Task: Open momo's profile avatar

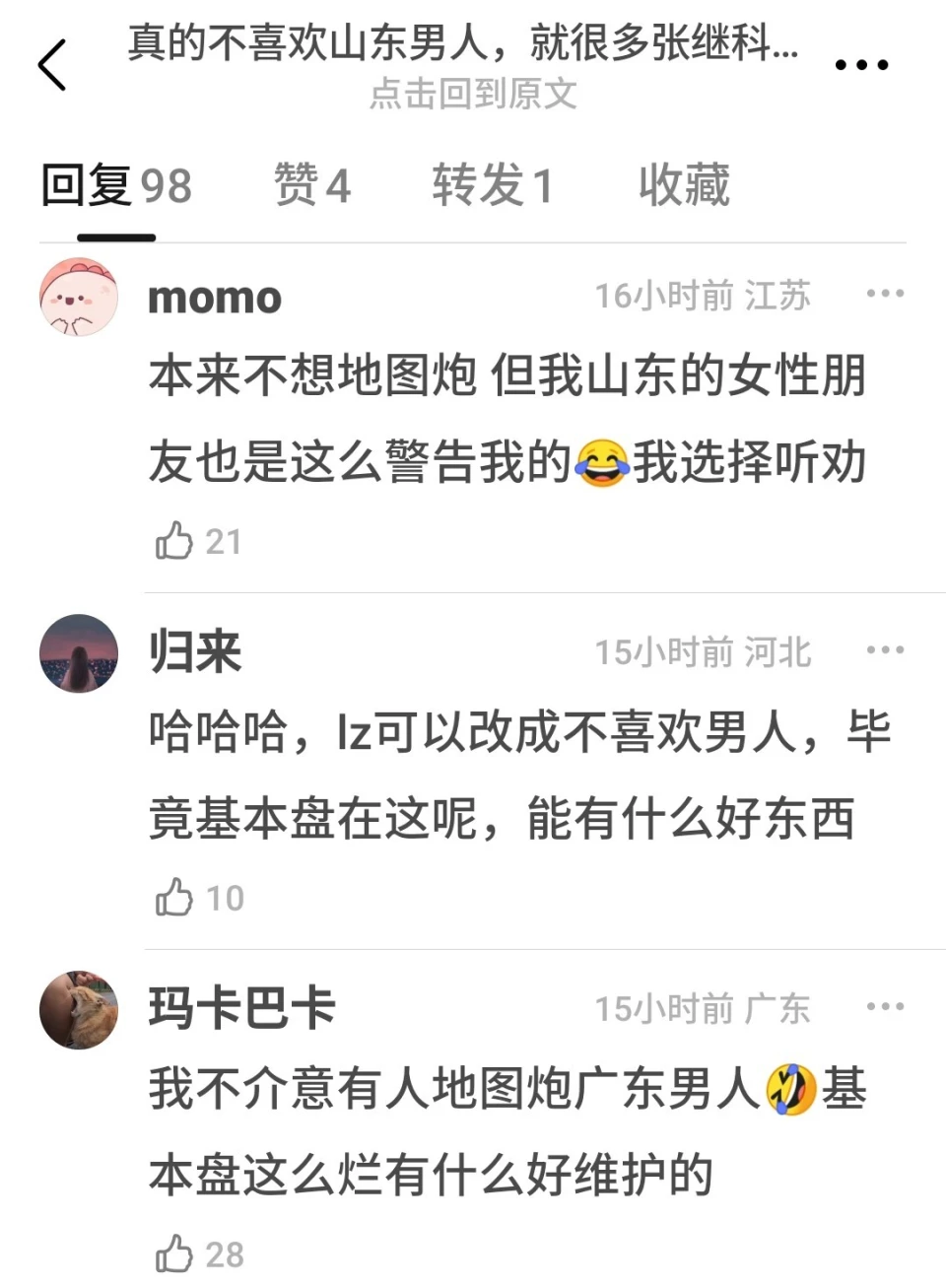Action: pyautogui.click(x=79, y=298)
